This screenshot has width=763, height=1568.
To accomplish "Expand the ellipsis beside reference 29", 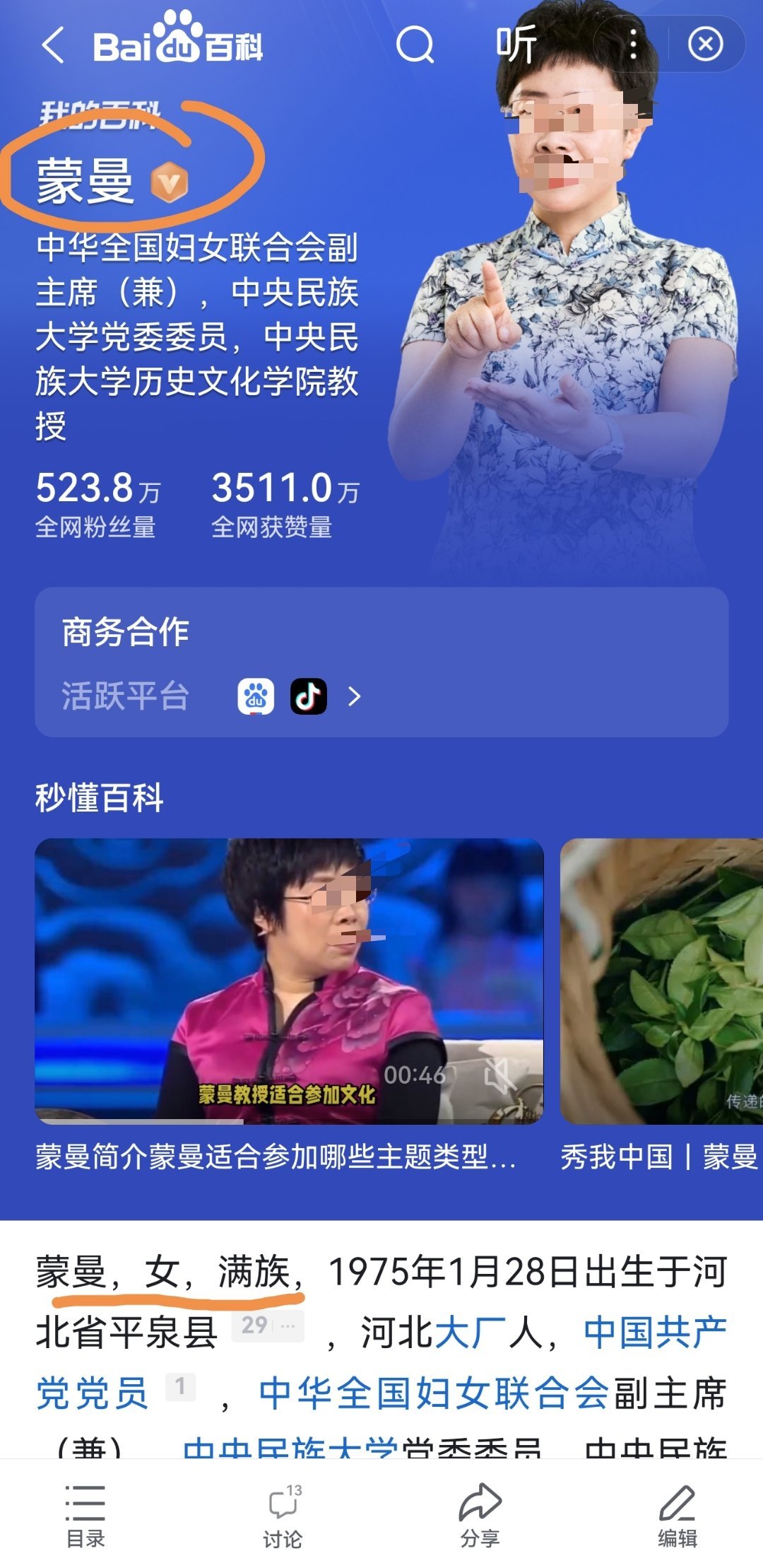I will 286,1326.
